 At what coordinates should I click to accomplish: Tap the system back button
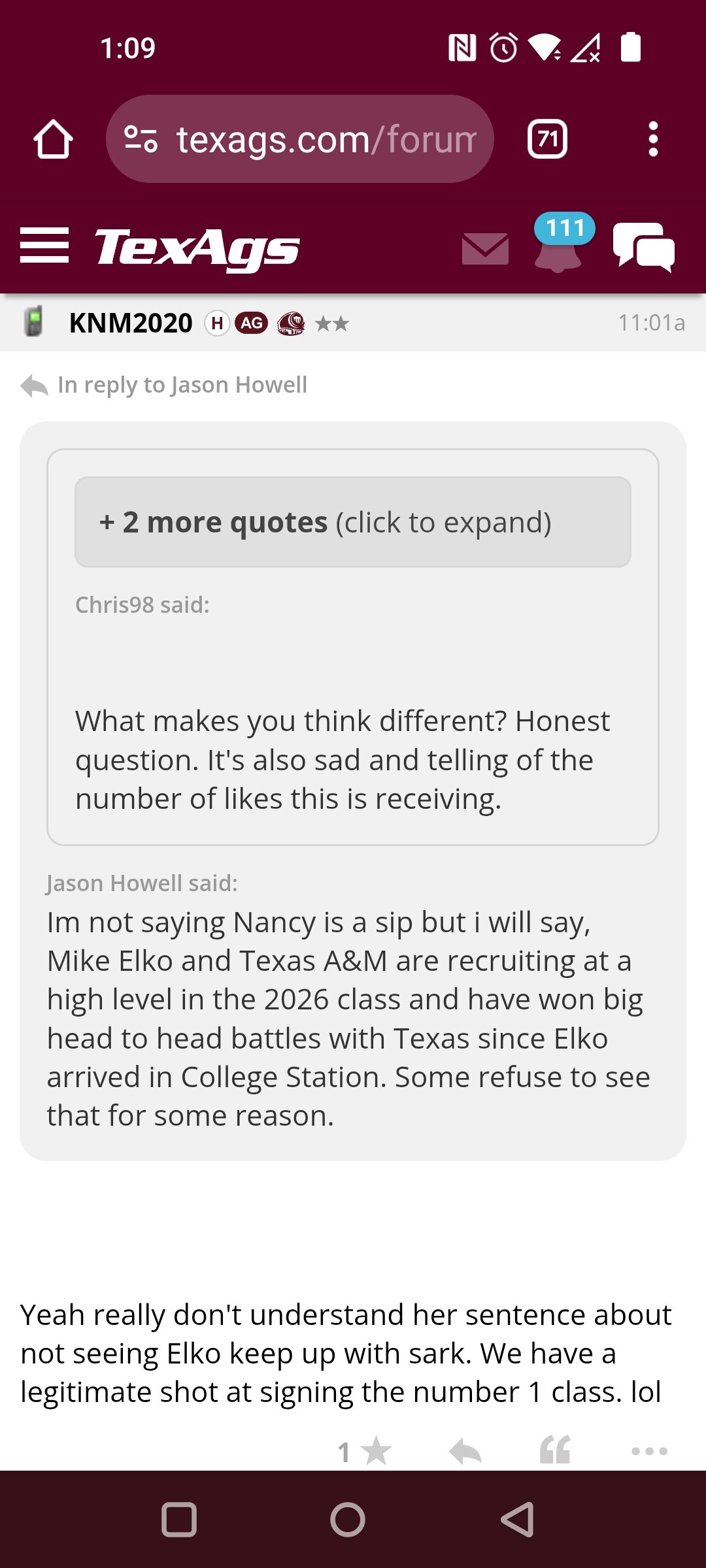click(x=517, y=1520)
